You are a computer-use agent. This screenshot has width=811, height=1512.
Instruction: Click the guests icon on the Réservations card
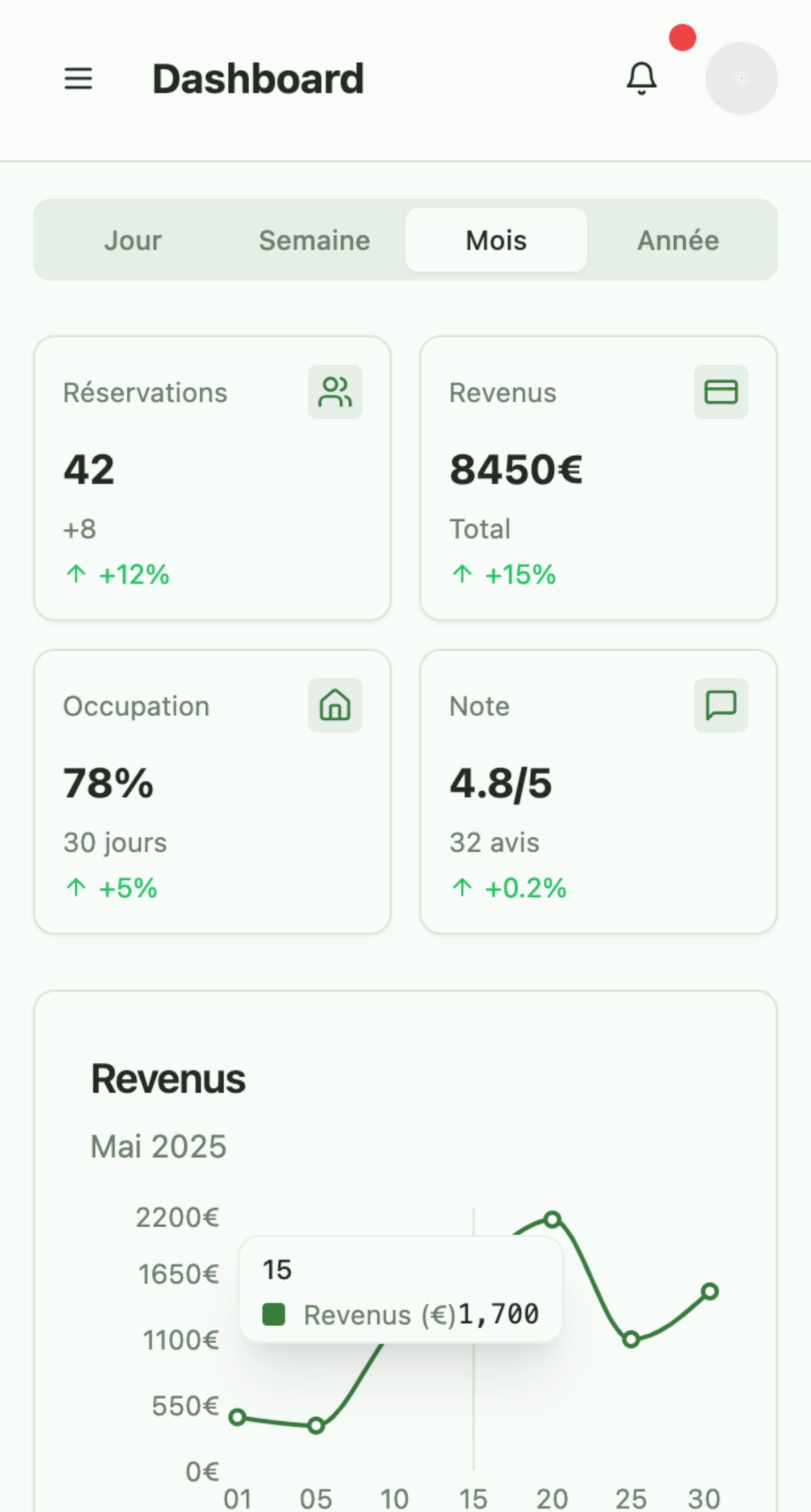point(335,391)
